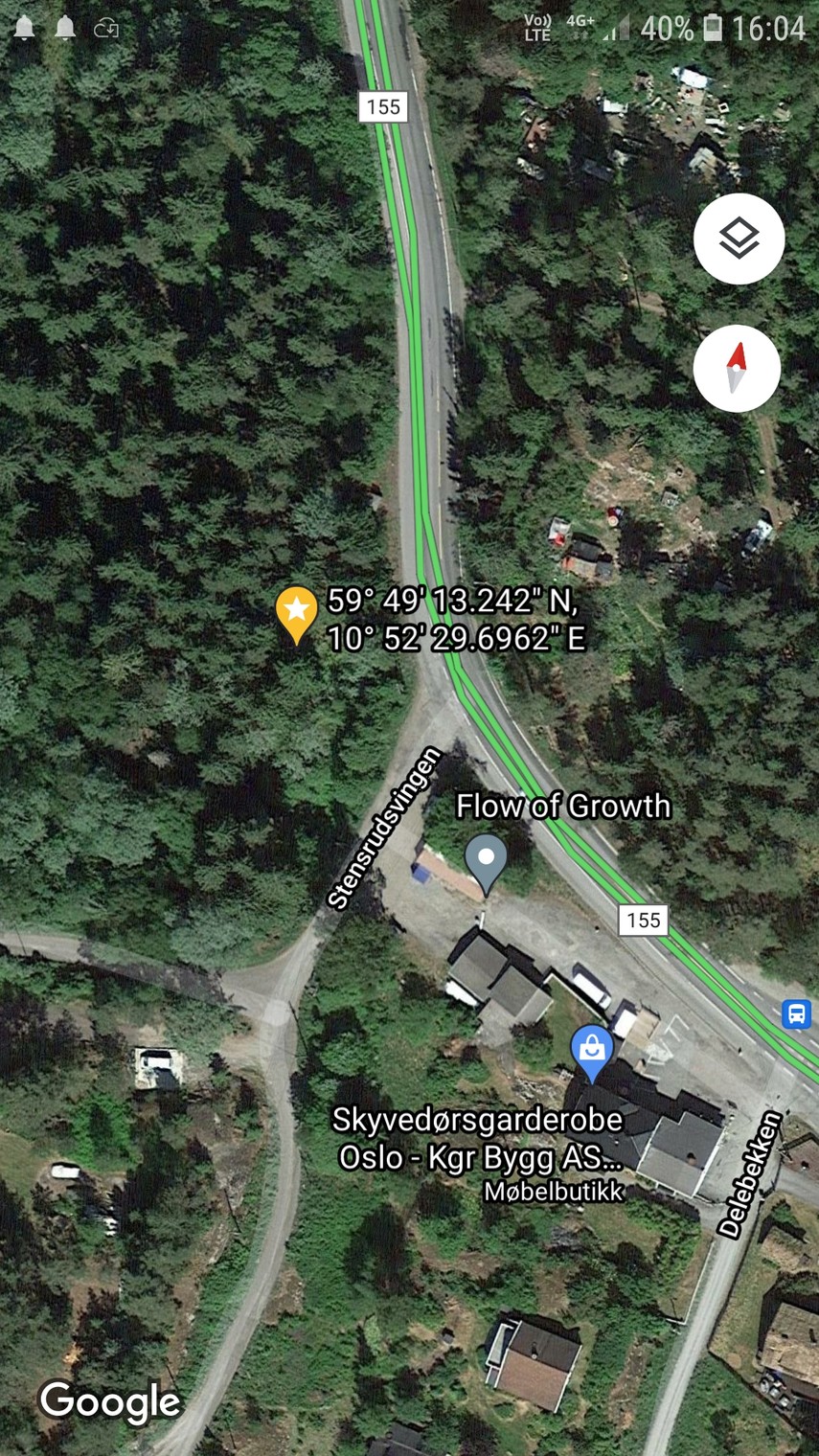Viewport: 819px width, 1456px height.
Task: Open the Flow of Growth place pin
Action: pos(486,858)
